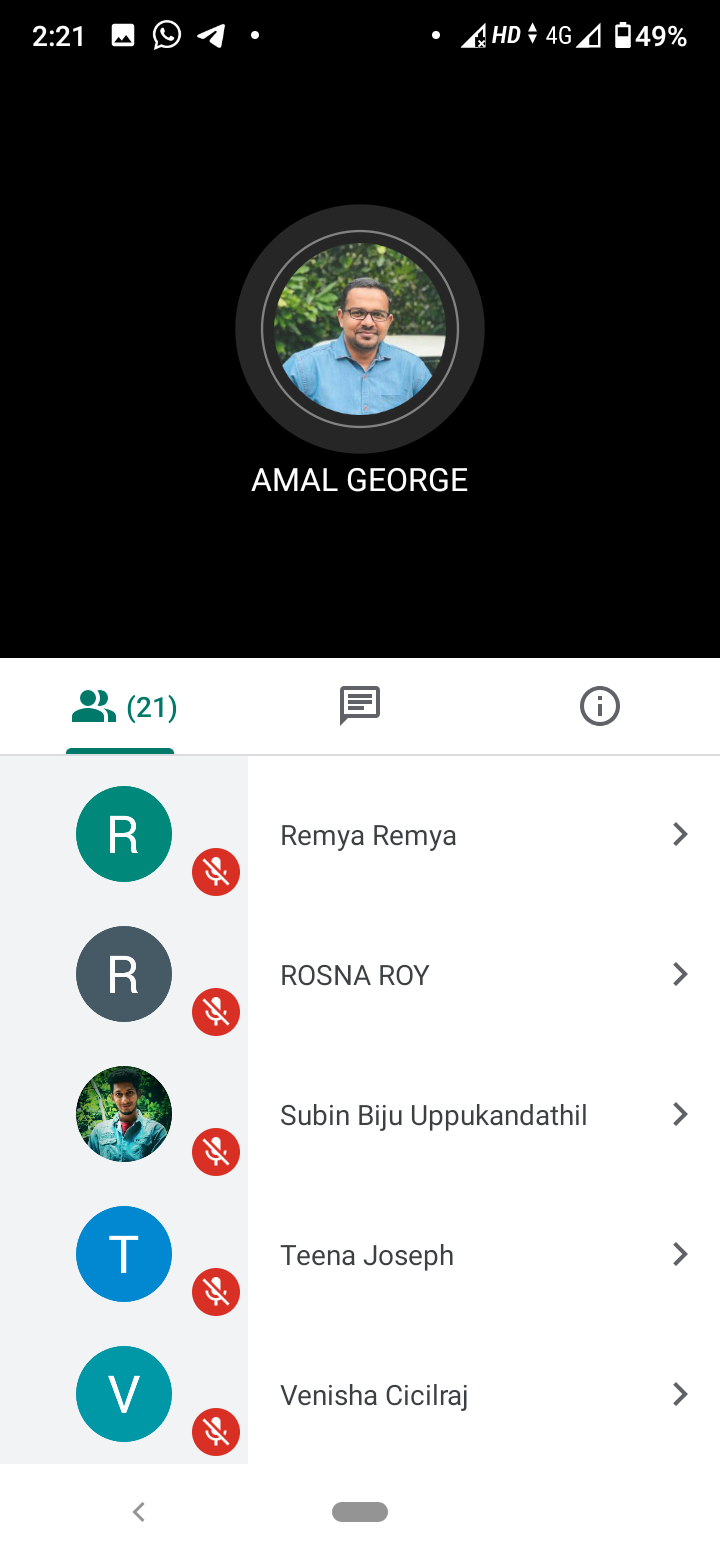Tap AMAL GEORGE's video tile
Image resolution: width=720 pixels, height=1560 pixels.
tap(360, 330)
